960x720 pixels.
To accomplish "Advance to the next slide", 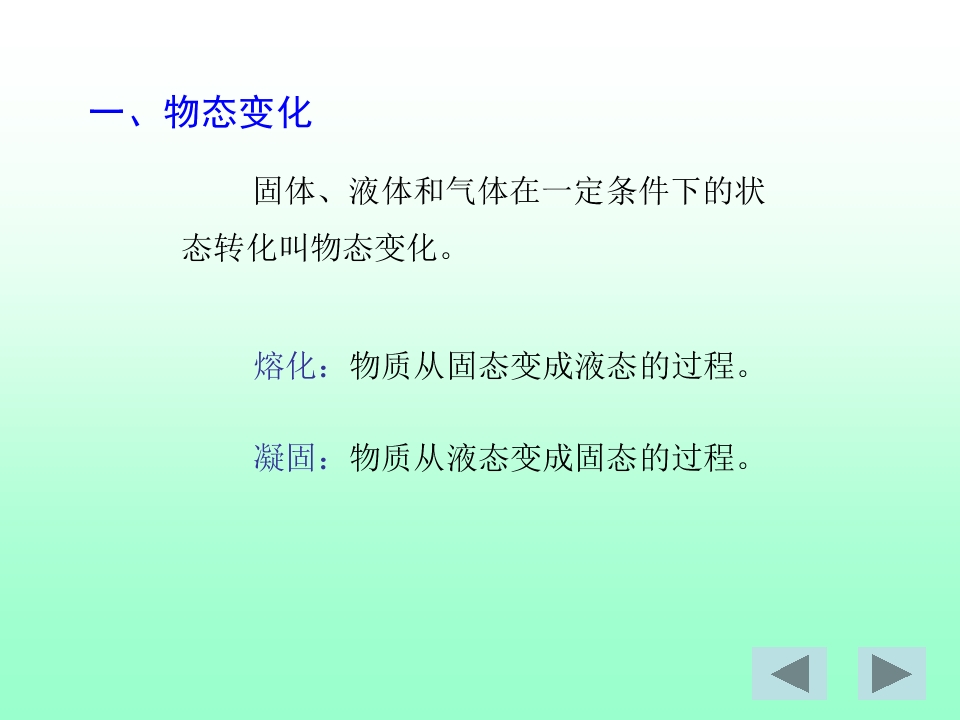I will tap(891, 674).
